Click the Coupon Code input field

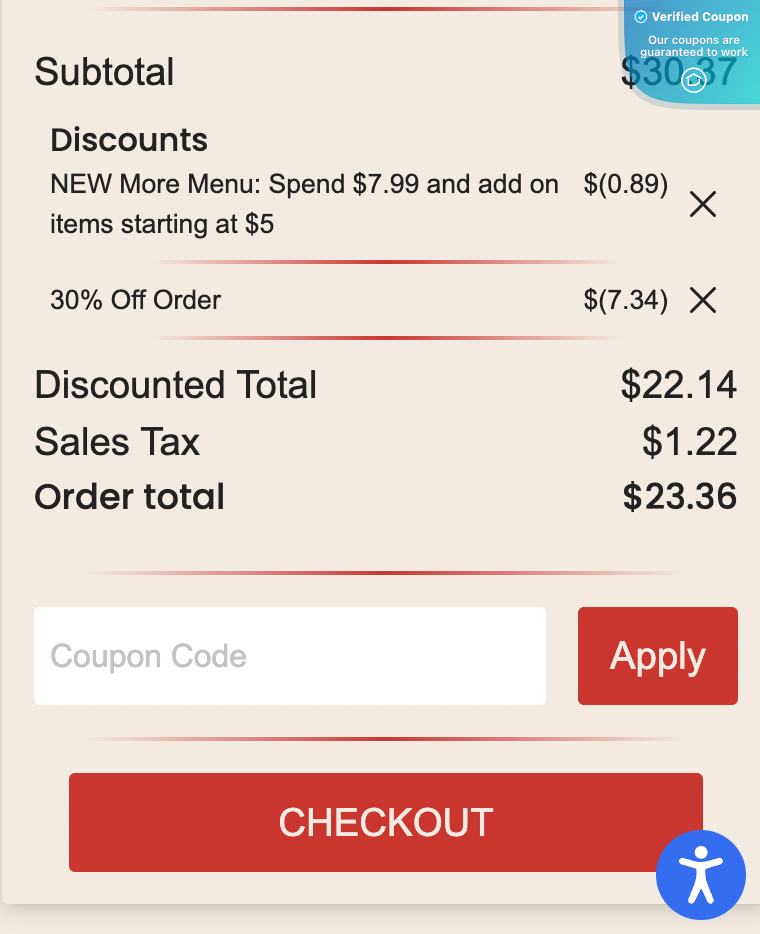[x=290, y=656]
